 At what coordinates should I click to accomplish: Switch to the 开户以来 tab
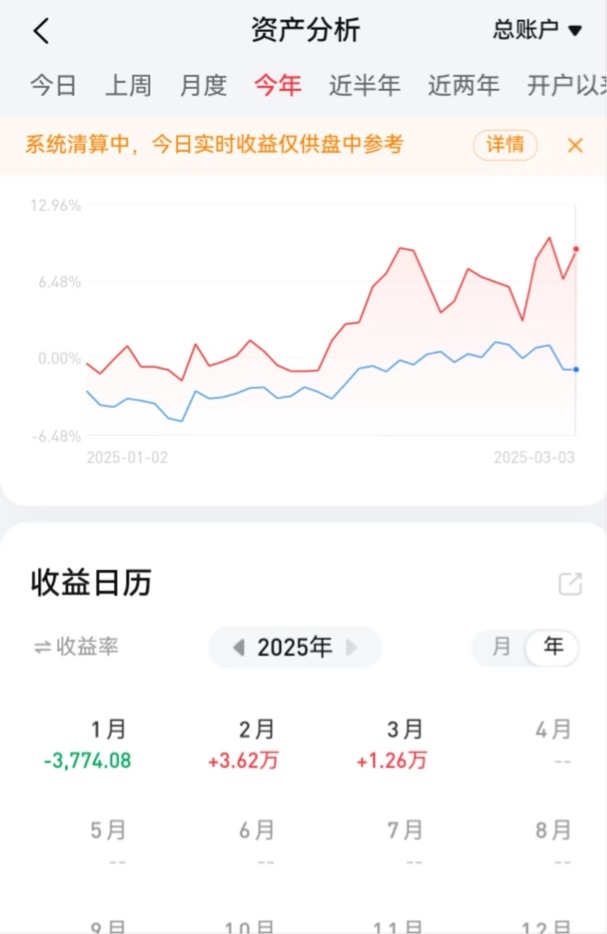point(566,86)
